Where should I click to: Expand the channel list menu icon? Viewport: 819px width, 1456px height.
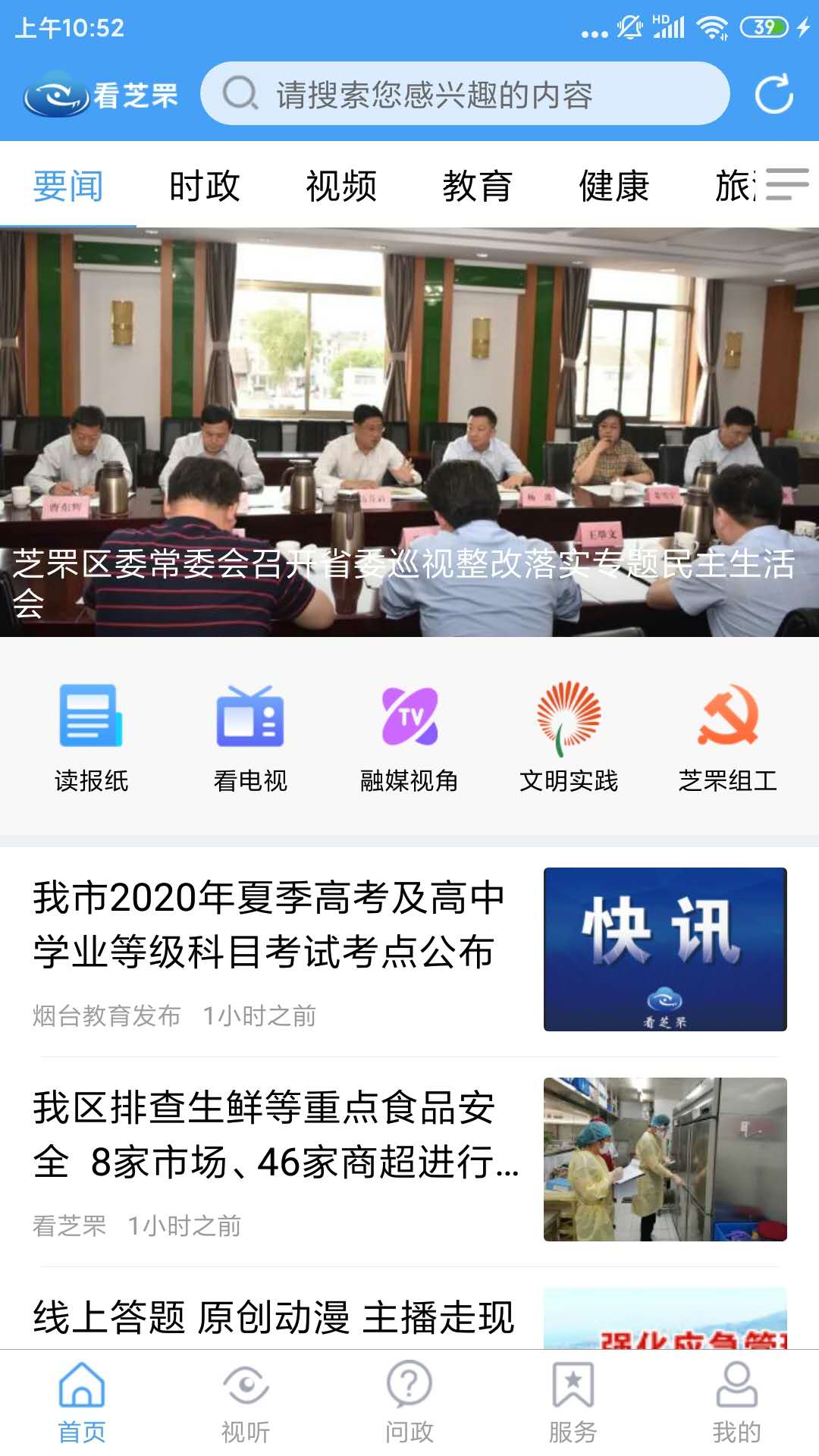click(x=787, y=184)
